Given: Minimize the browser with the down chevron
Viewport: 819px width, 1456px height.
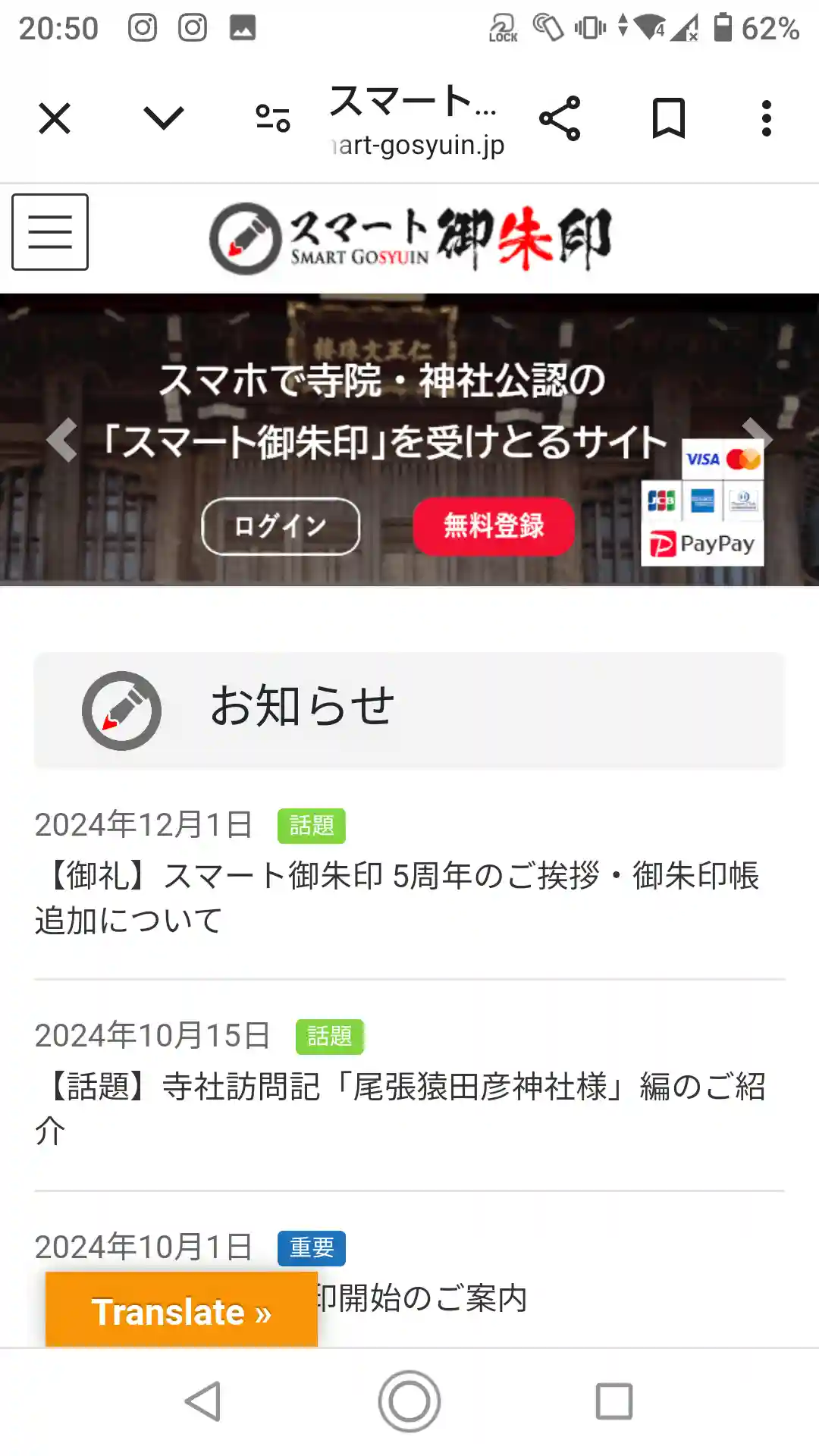Looking at the screenshot, I should point(163,118).
